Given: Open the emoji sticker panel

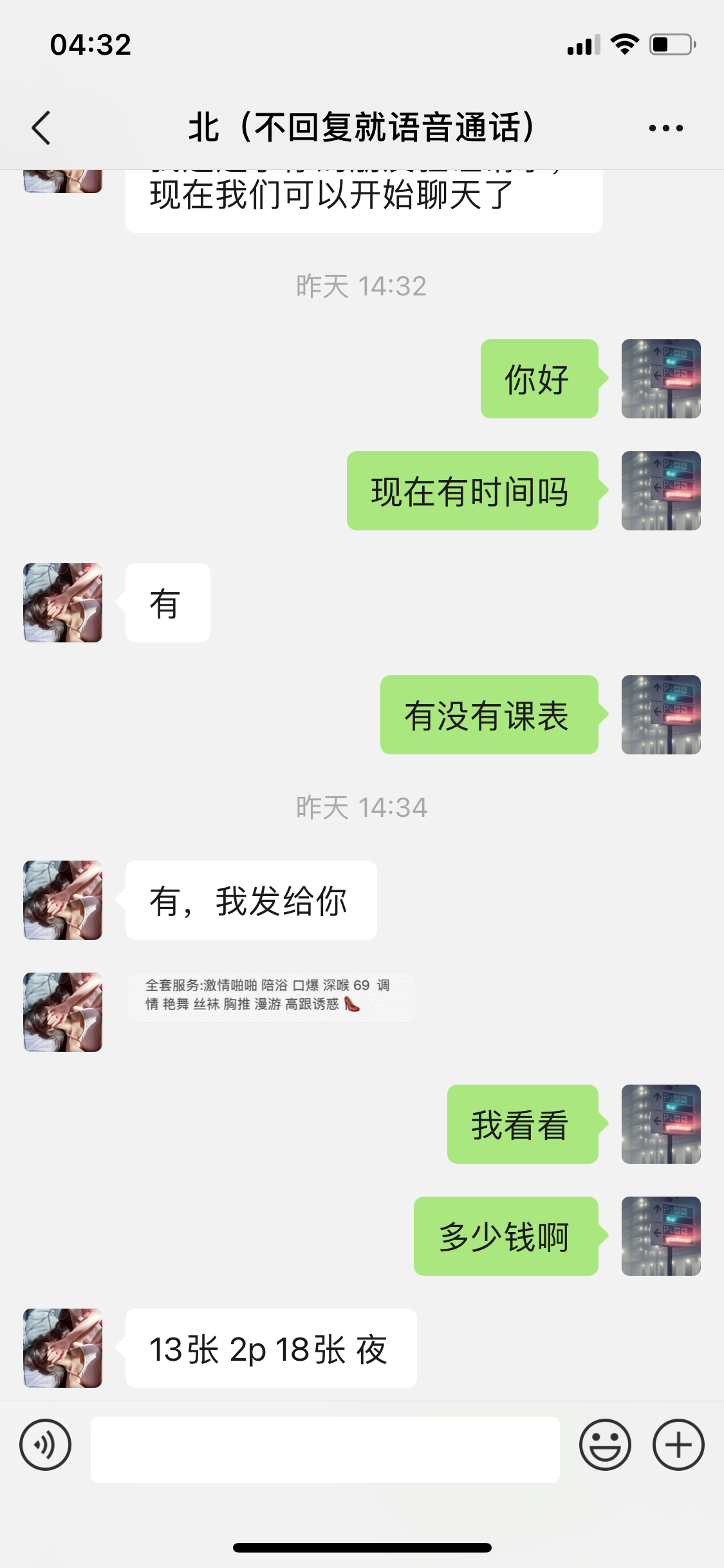Looking at the screenshot, I should coord(605,1444).
